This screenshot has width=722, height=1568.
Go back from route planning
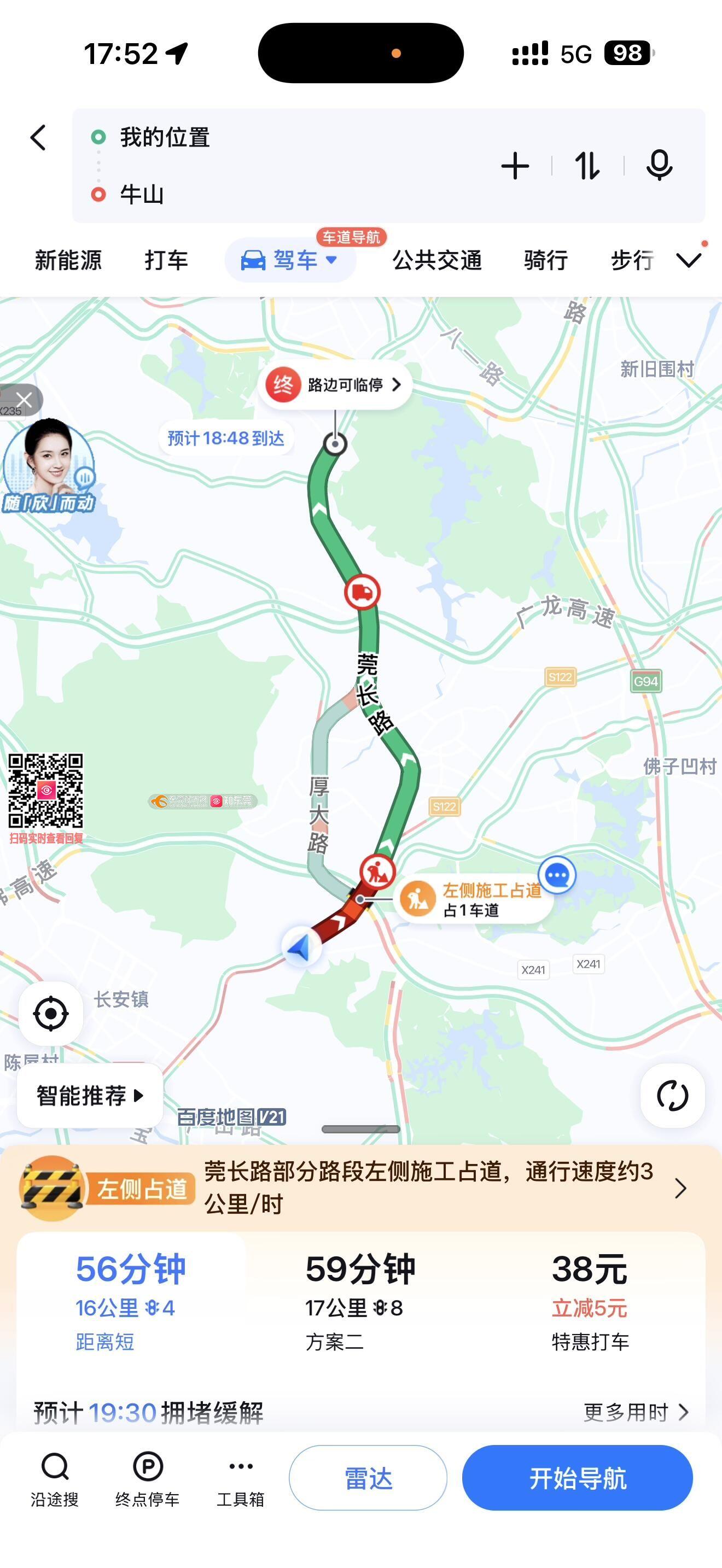[38, 138]
